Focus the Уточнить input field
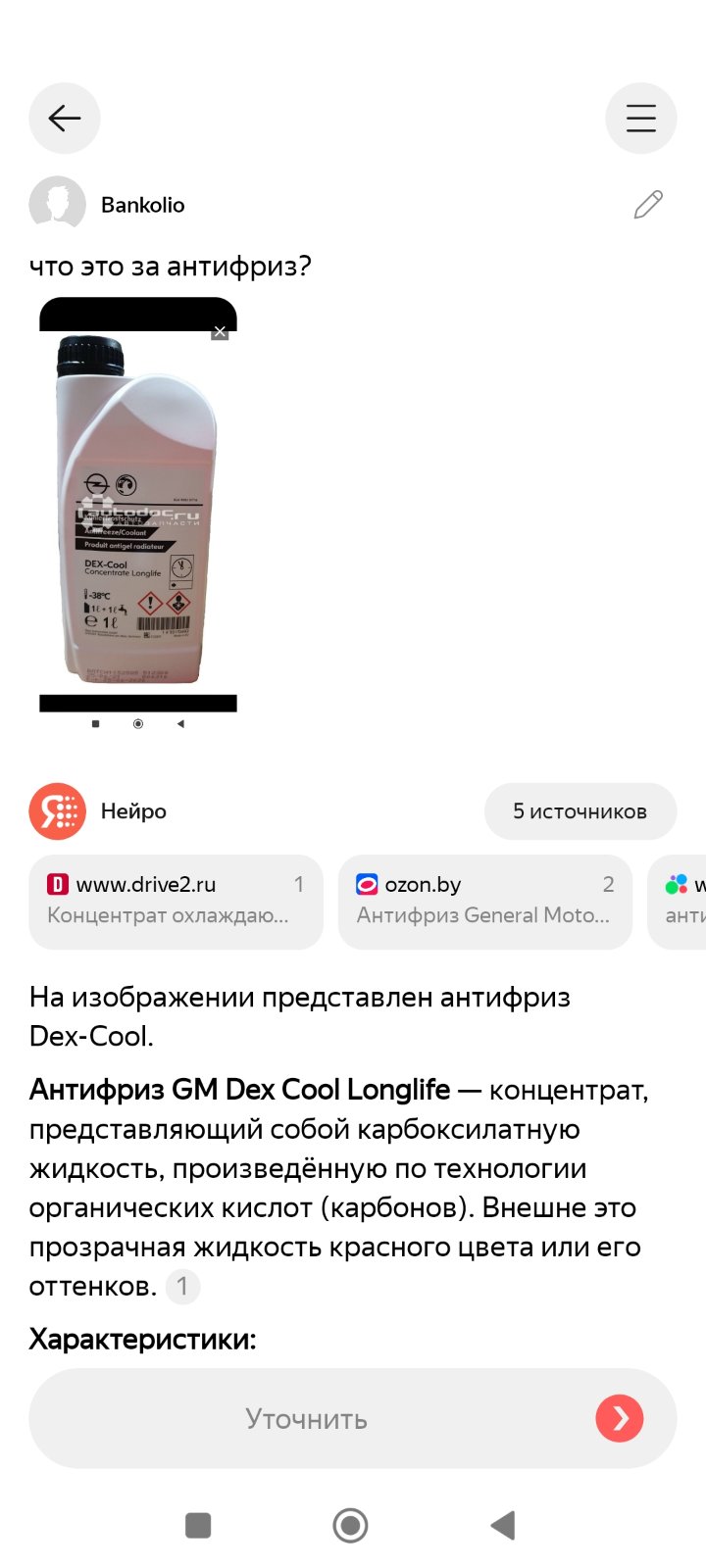 point(306,1418)
